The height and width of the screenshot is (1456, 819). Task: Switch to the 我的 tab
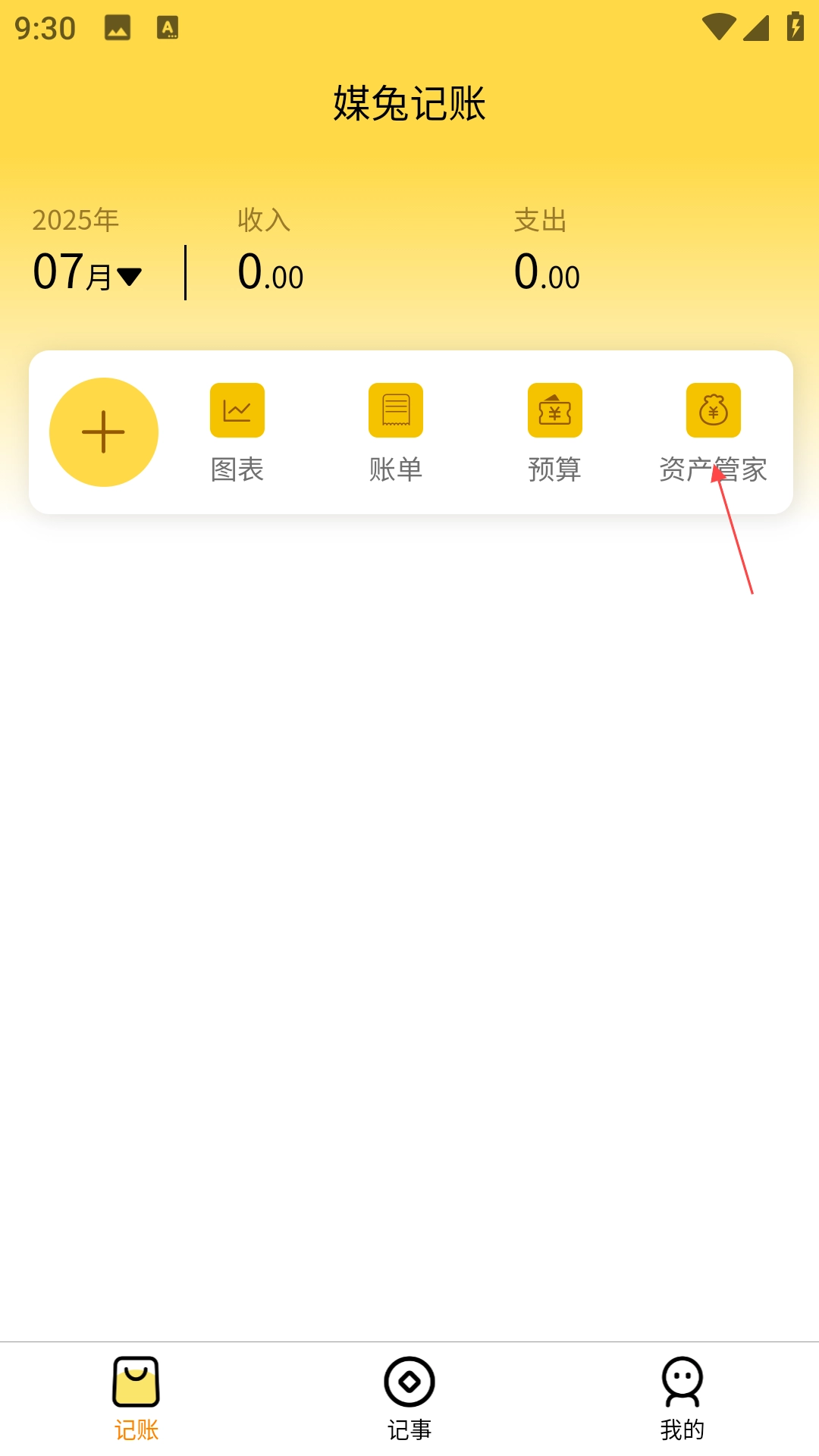682,1397
